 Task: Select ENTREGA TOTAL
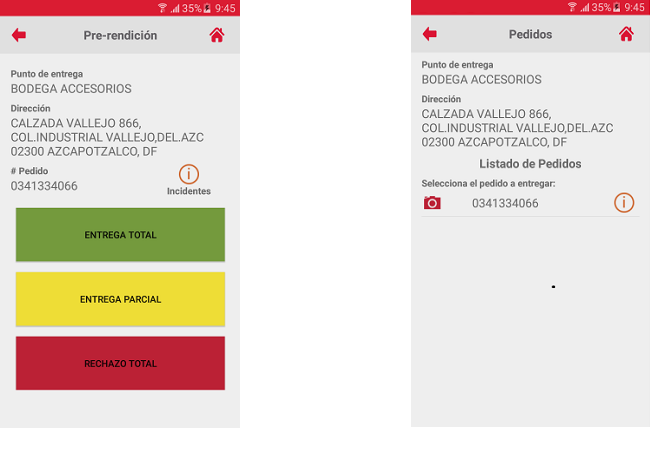[x=120, y=235]
